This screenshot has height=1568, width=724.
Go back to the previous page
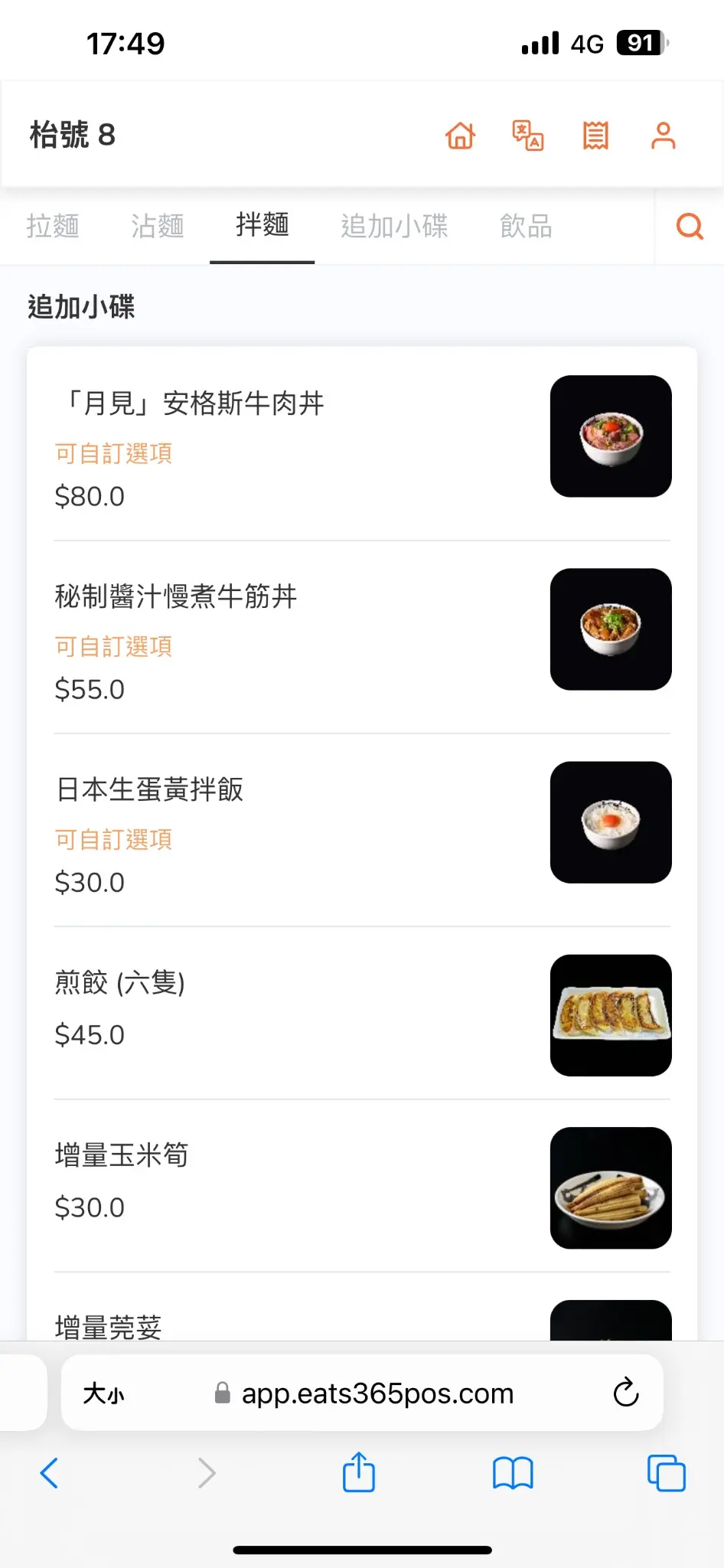[49, 1473]
